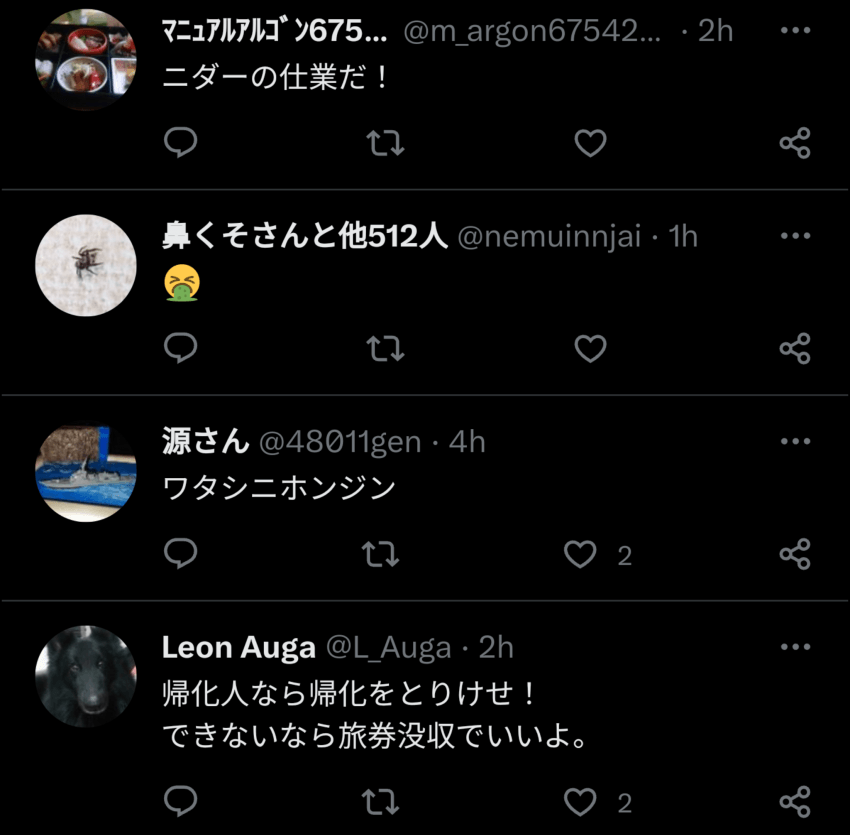This screenshot has height=835, width=850.
Task: Retweet the tweet by @nemuinnjai
Action: tap(385, 349)
